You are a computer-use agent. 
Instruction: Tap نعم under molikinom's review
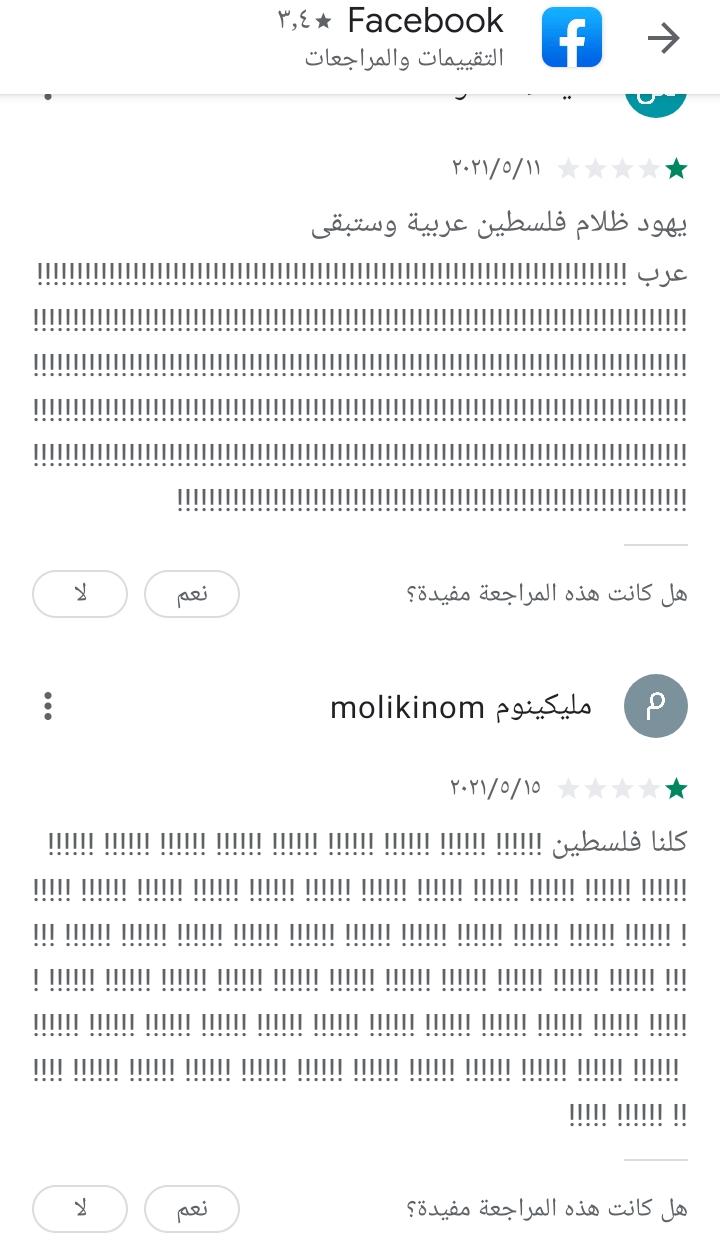point(192,1209)
